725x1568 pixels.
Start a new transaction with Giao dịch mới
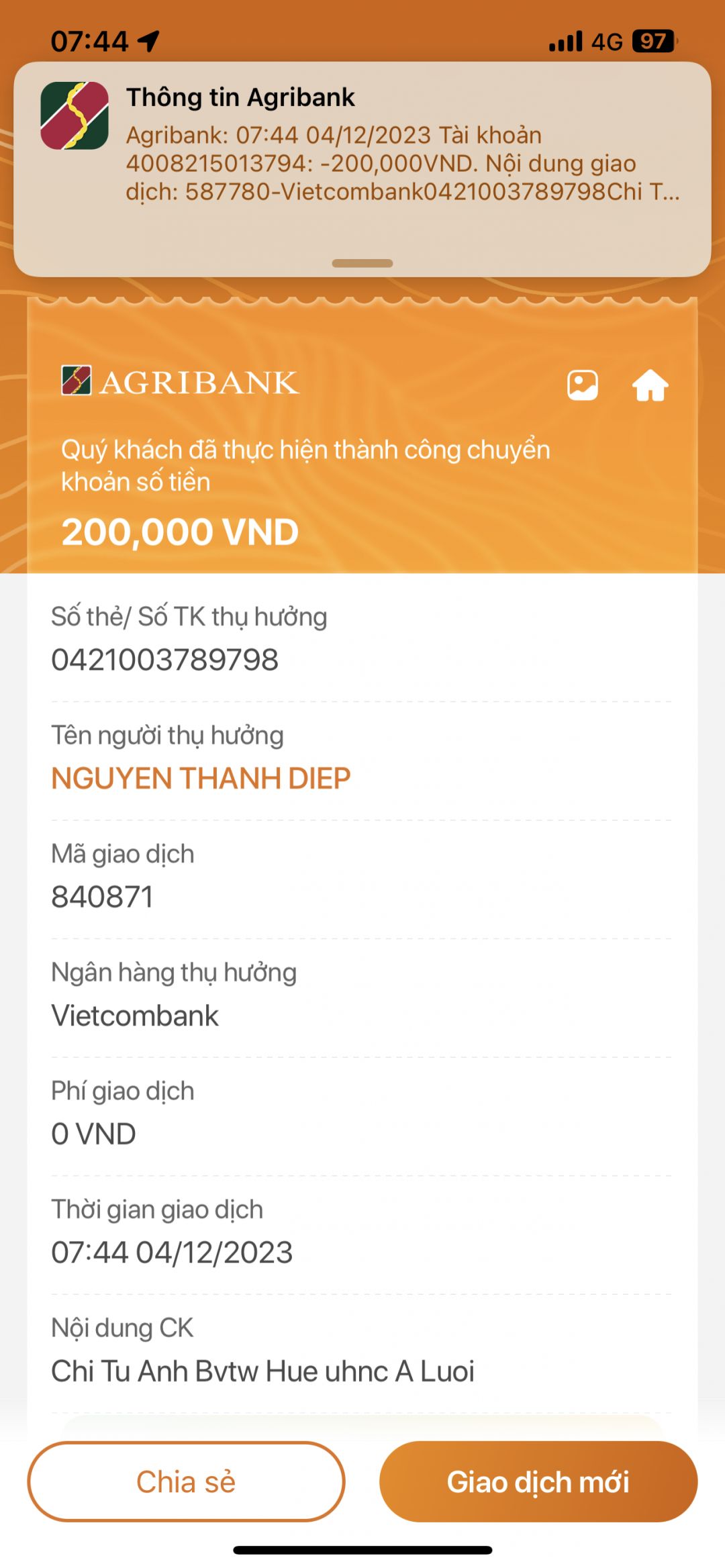click(538, 1481)
